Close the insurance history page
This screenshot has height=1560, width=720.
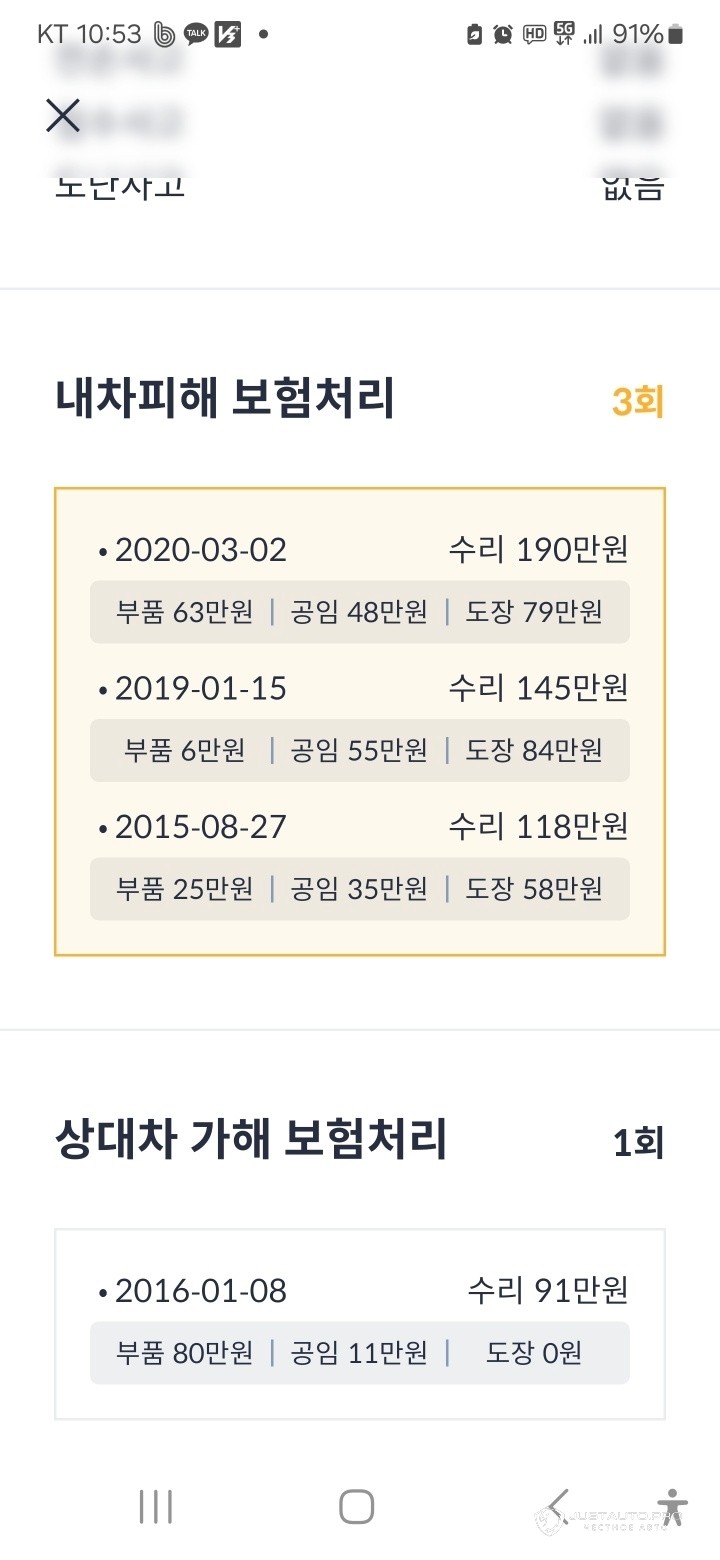point(63,116)
